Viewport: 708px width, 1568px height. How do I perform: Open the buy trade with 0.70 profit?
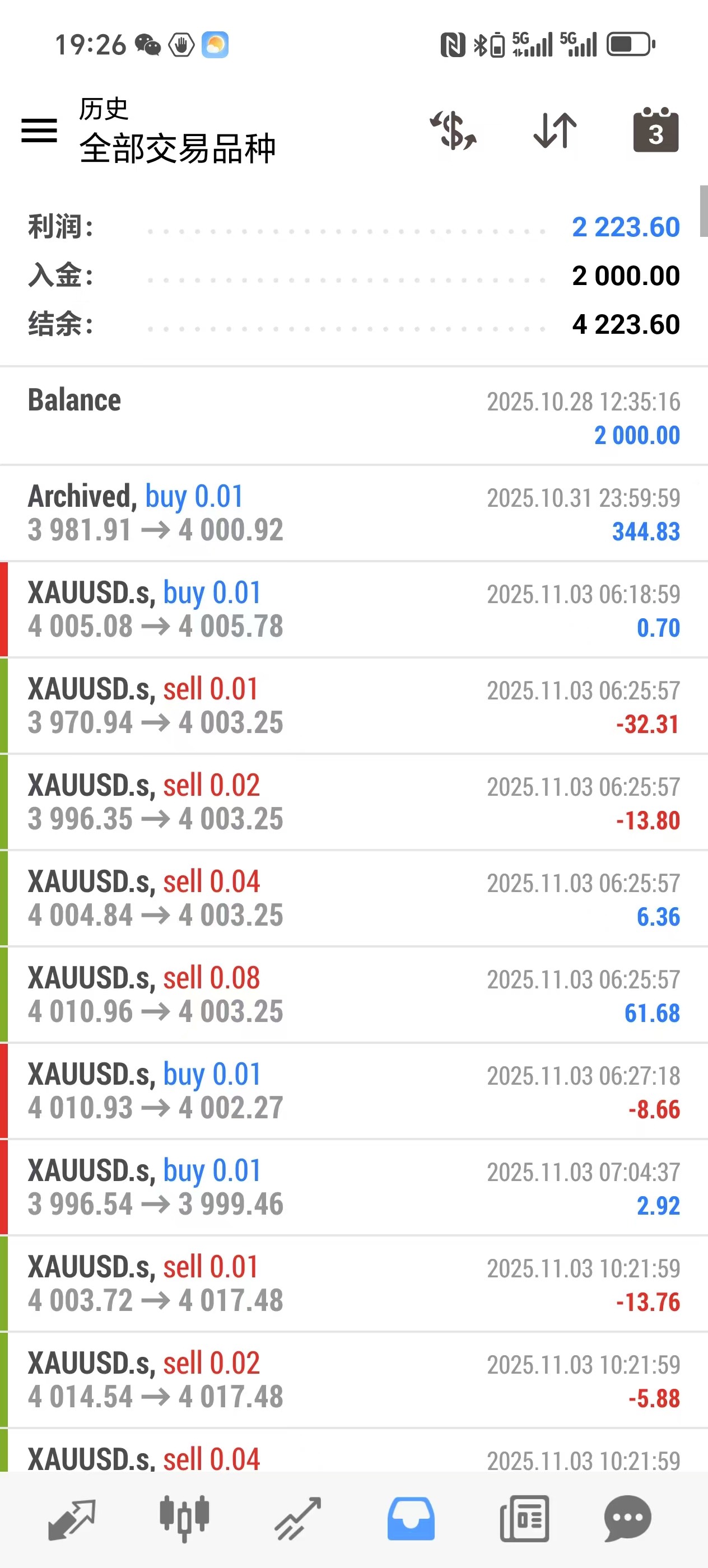[353, 609]
